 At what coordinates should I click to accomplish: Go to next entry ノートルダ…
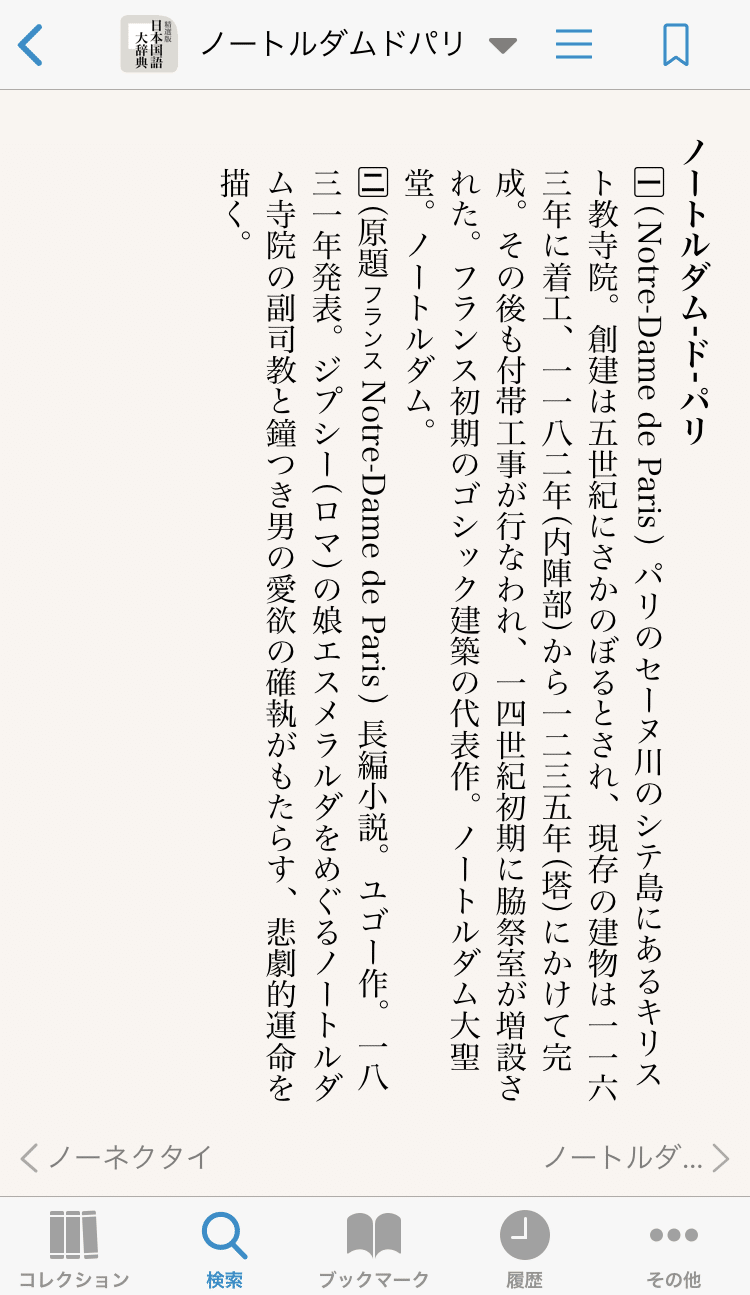(x=636, y=1158)
